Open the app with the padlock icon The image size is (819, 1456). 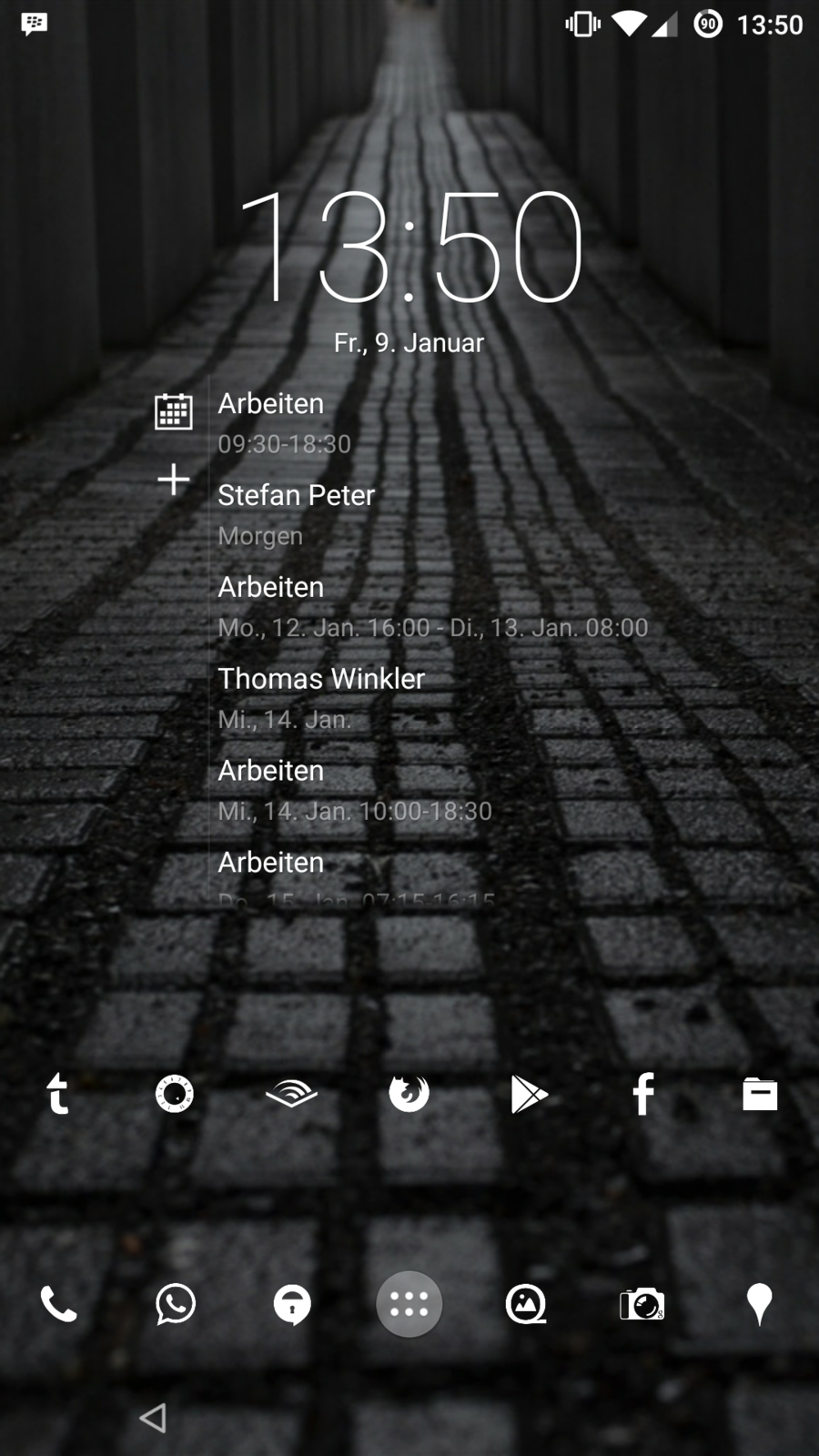pyautogui.click(x=291, y=1304)
